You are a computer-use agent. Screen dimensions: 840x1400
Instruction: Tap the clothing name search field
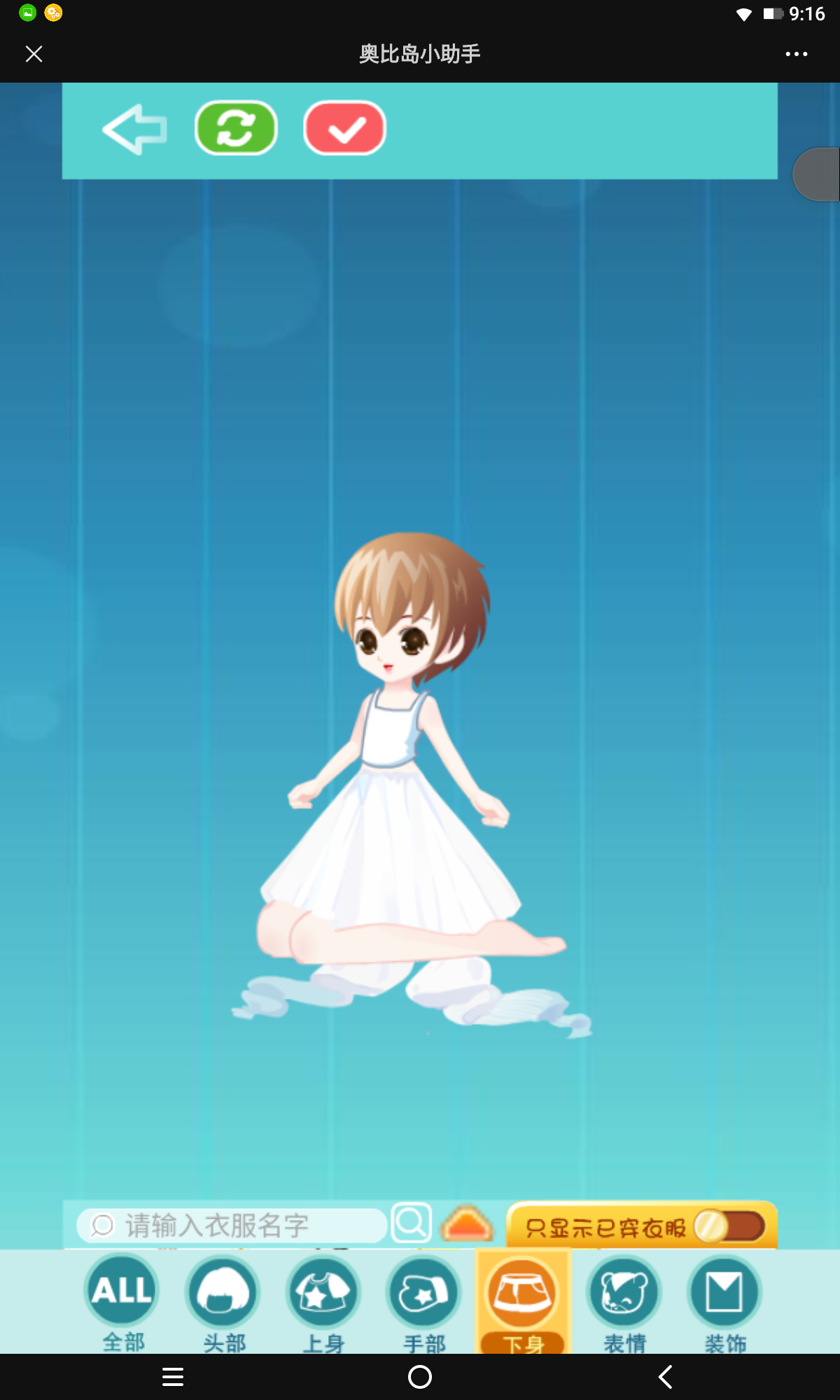[231, 1225]
